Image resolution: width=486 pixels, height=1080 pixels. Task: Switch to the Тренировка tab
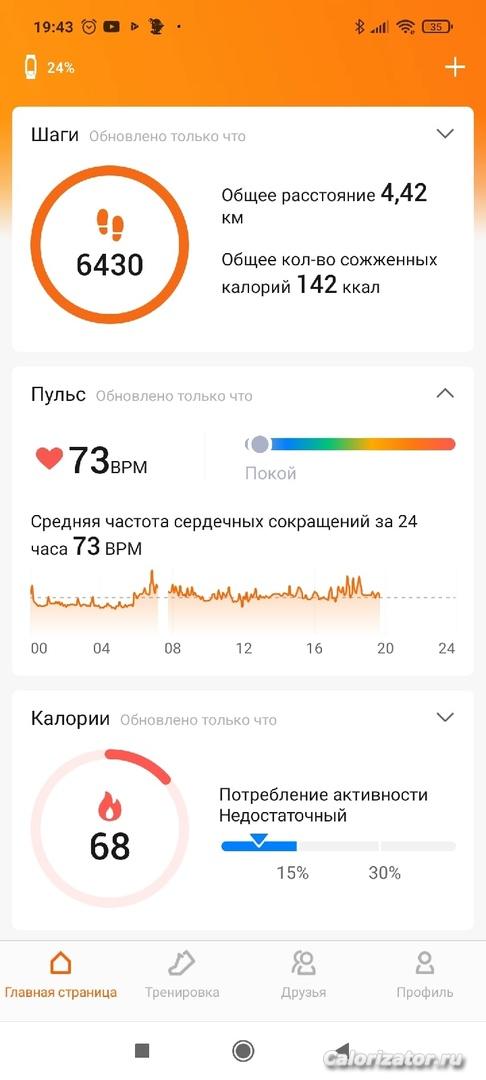[182, 975]
